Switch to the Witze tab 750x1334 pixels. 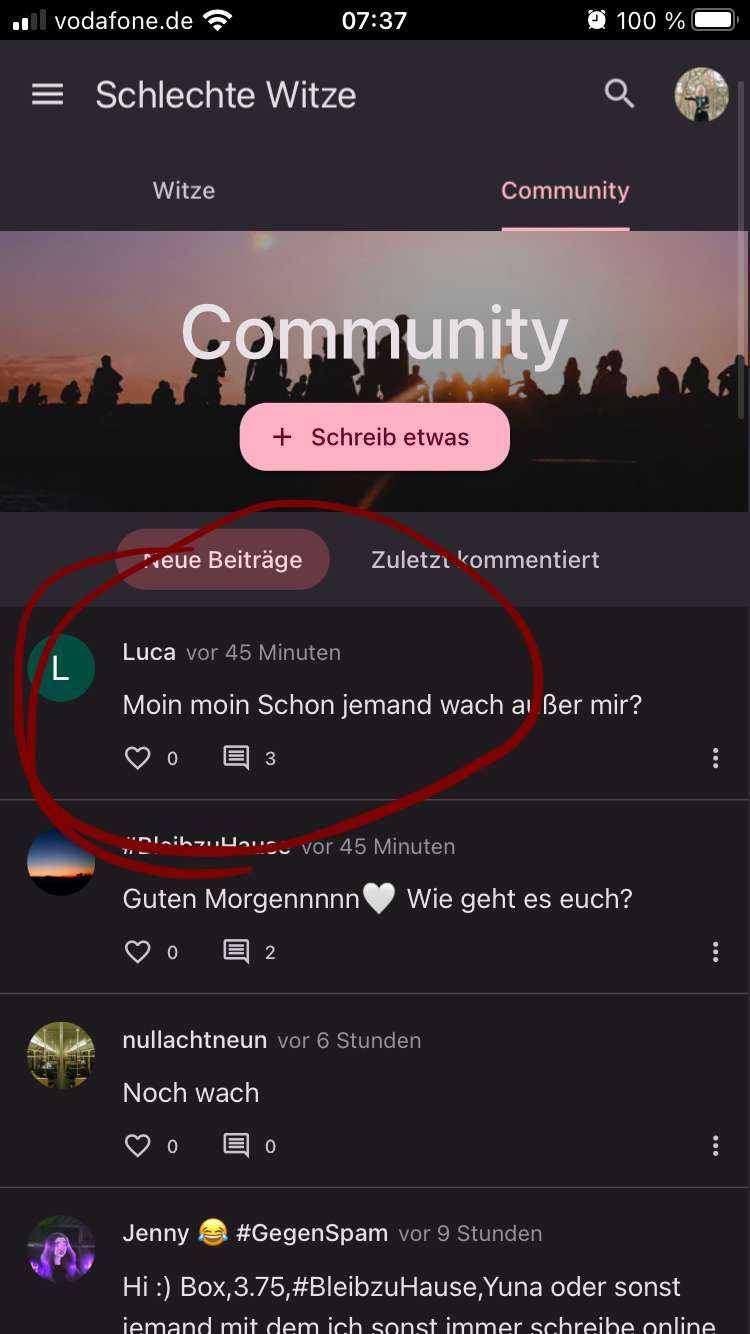[184, 190]
